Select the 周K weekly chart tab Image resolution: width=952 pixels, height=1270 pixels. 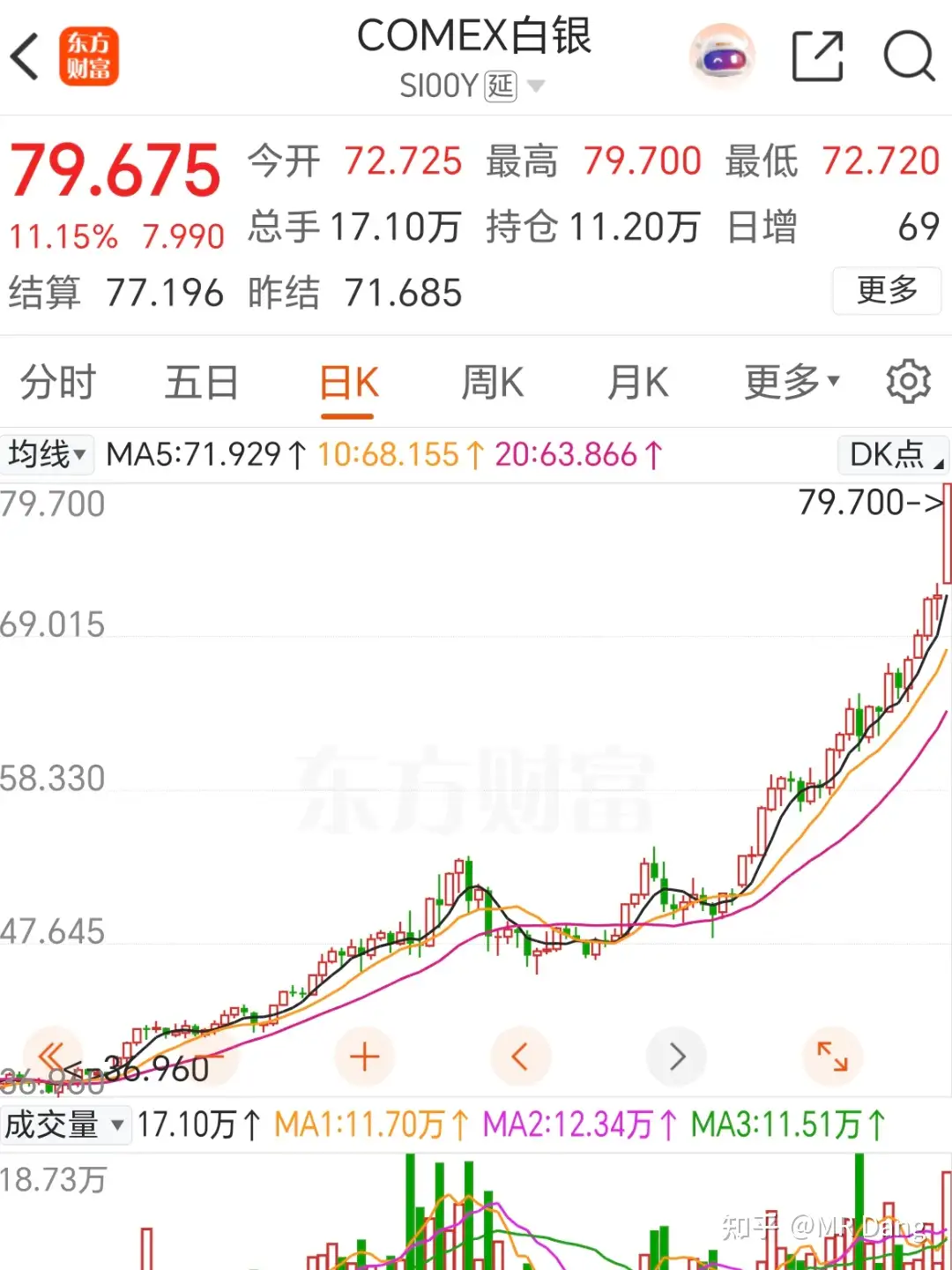pos(491,381)
